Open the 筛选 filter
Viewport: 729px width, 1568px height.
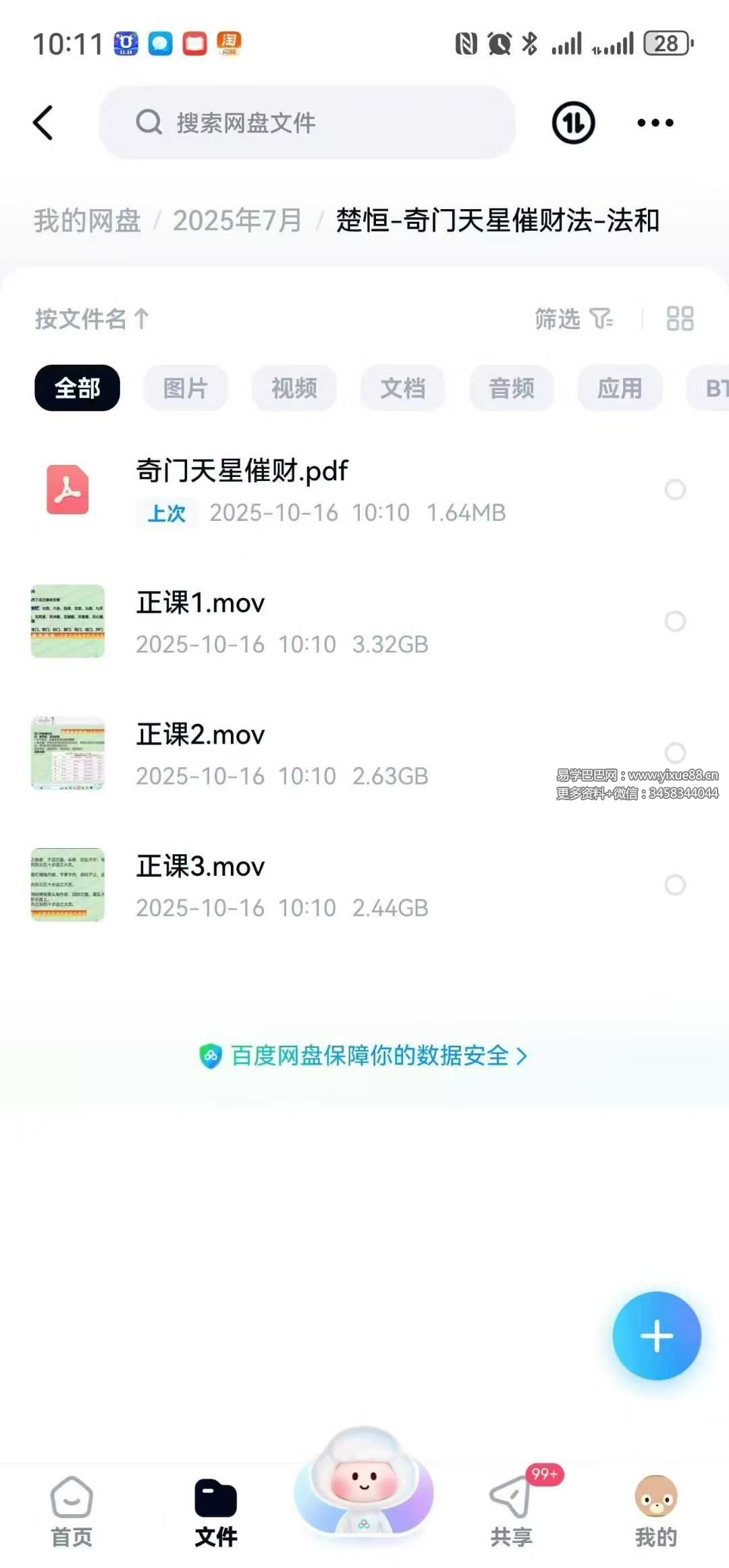pyautogui.click(x=573, y=318)
